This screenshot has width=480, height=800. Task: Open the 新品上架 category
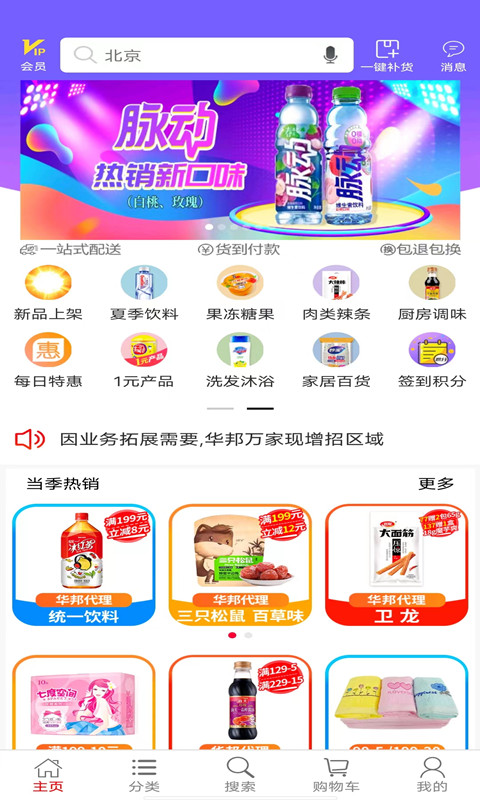pos(48,292)
